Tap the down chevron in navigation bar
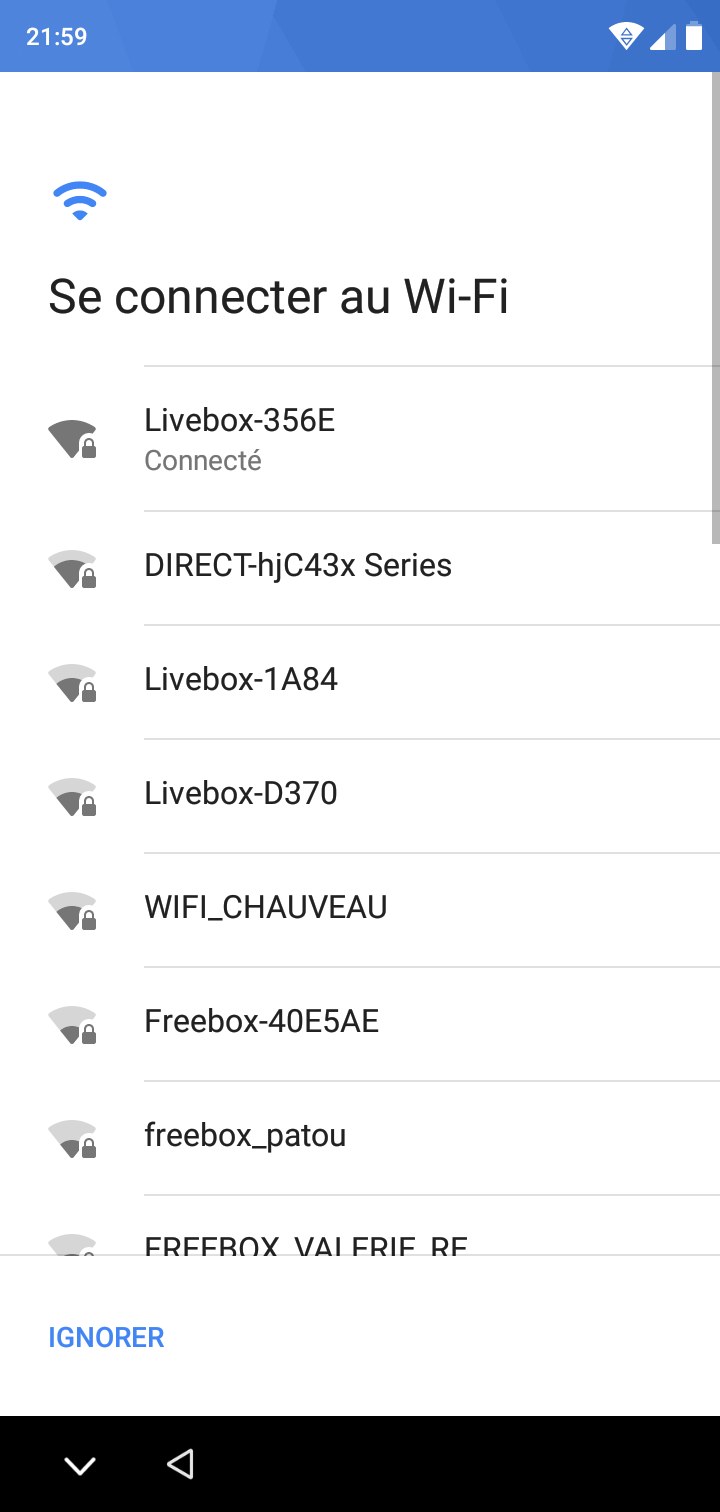 pyautogui.click(x=80, y=1465)
